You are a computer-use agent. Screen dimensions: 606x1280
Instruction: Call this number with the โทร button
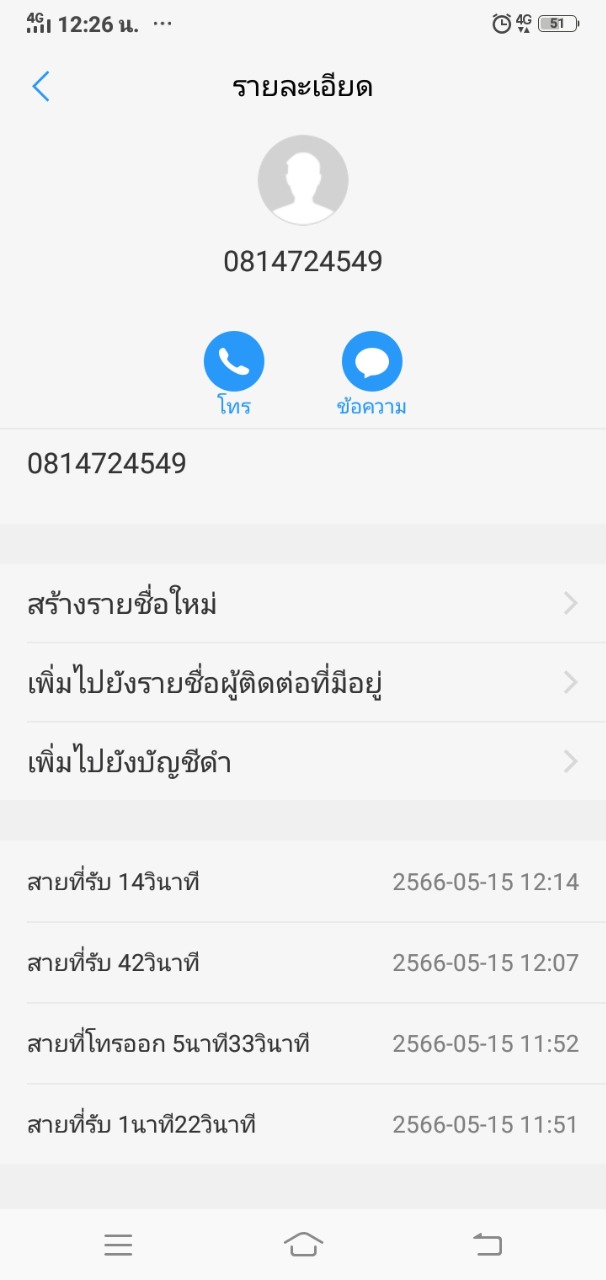pos(234,362)
